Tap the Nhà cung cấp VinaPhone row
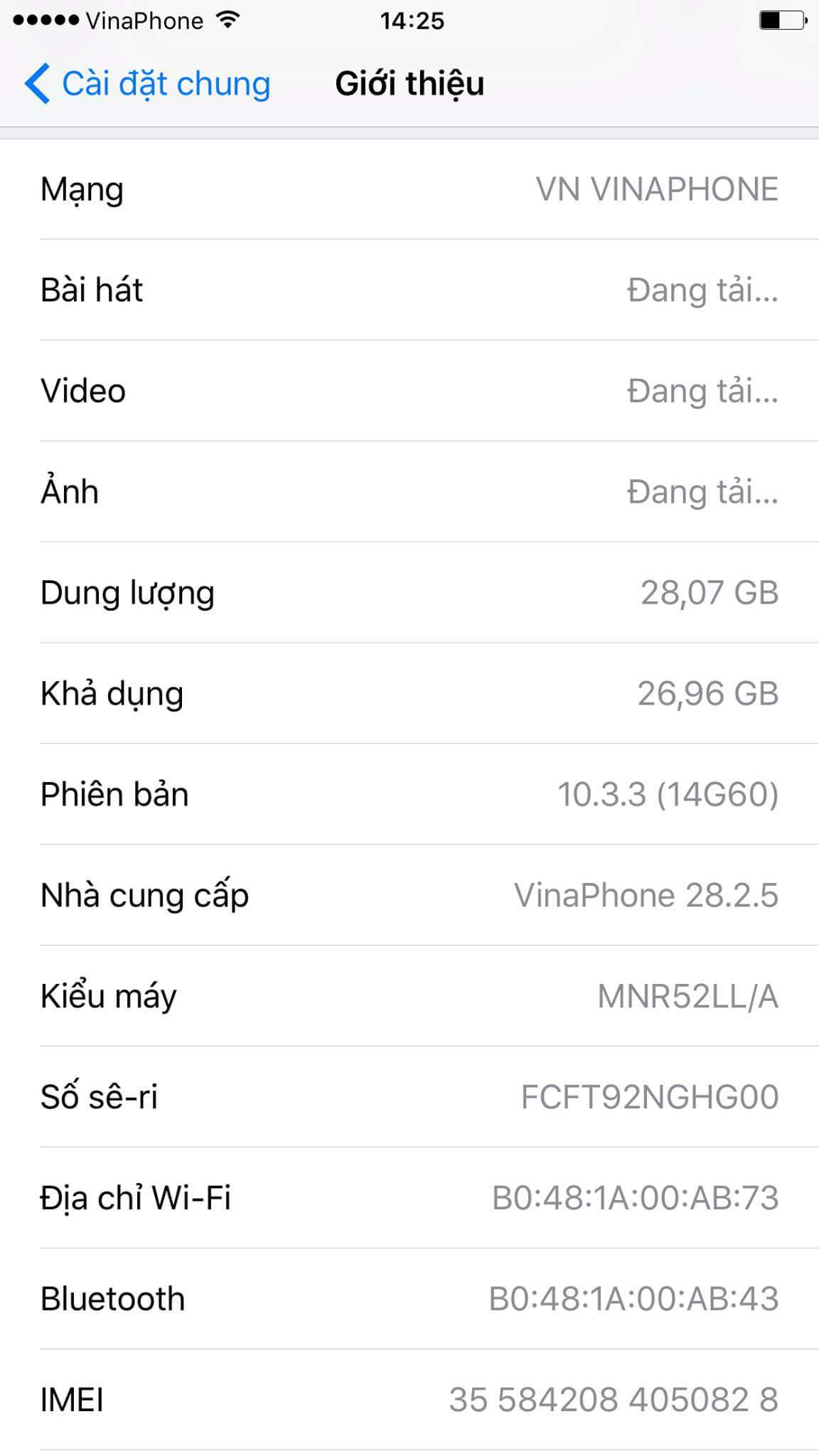819x1456 pixels. [x=409, y=895]
